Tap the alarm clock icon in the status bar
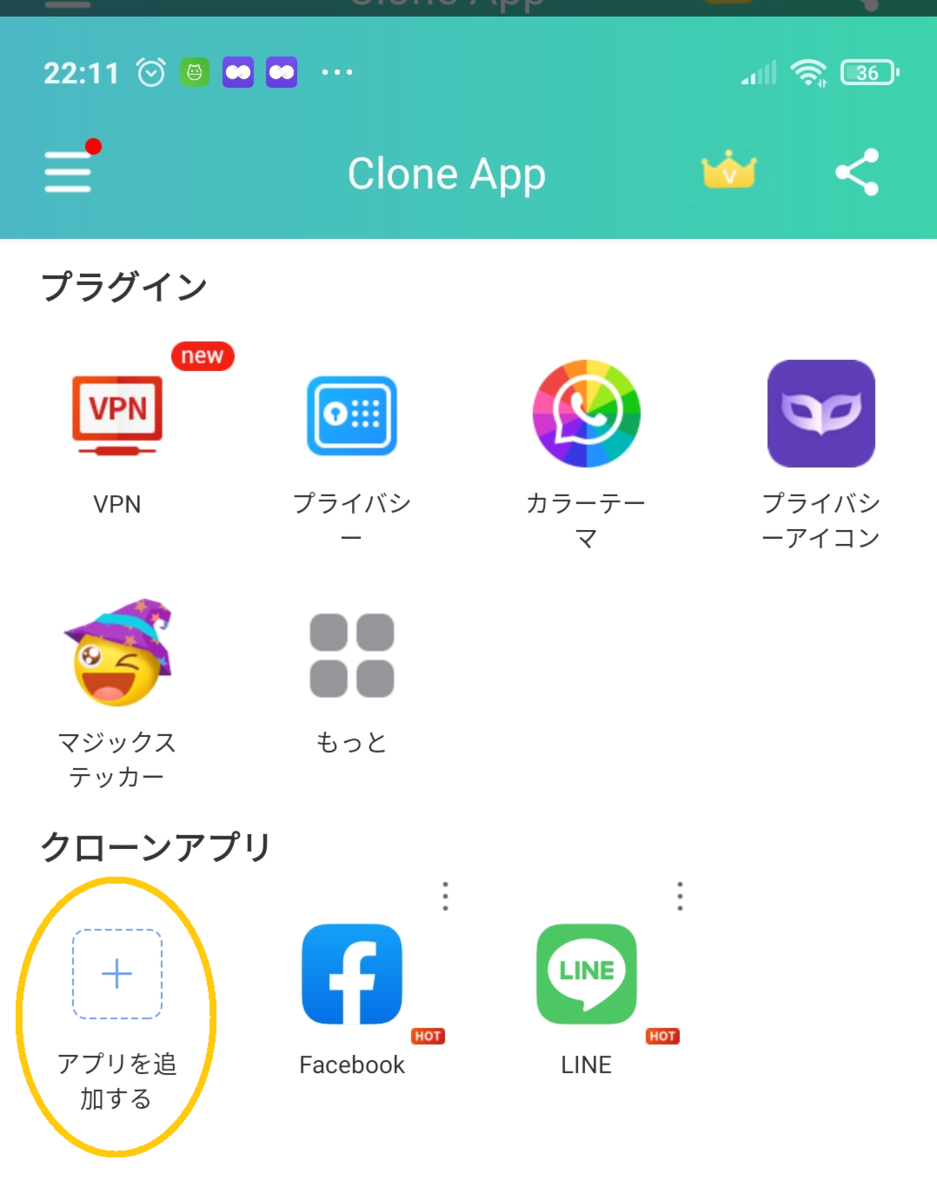This screenshot has height=1200, width=937. pyautogui.click(x=151, y=71)
